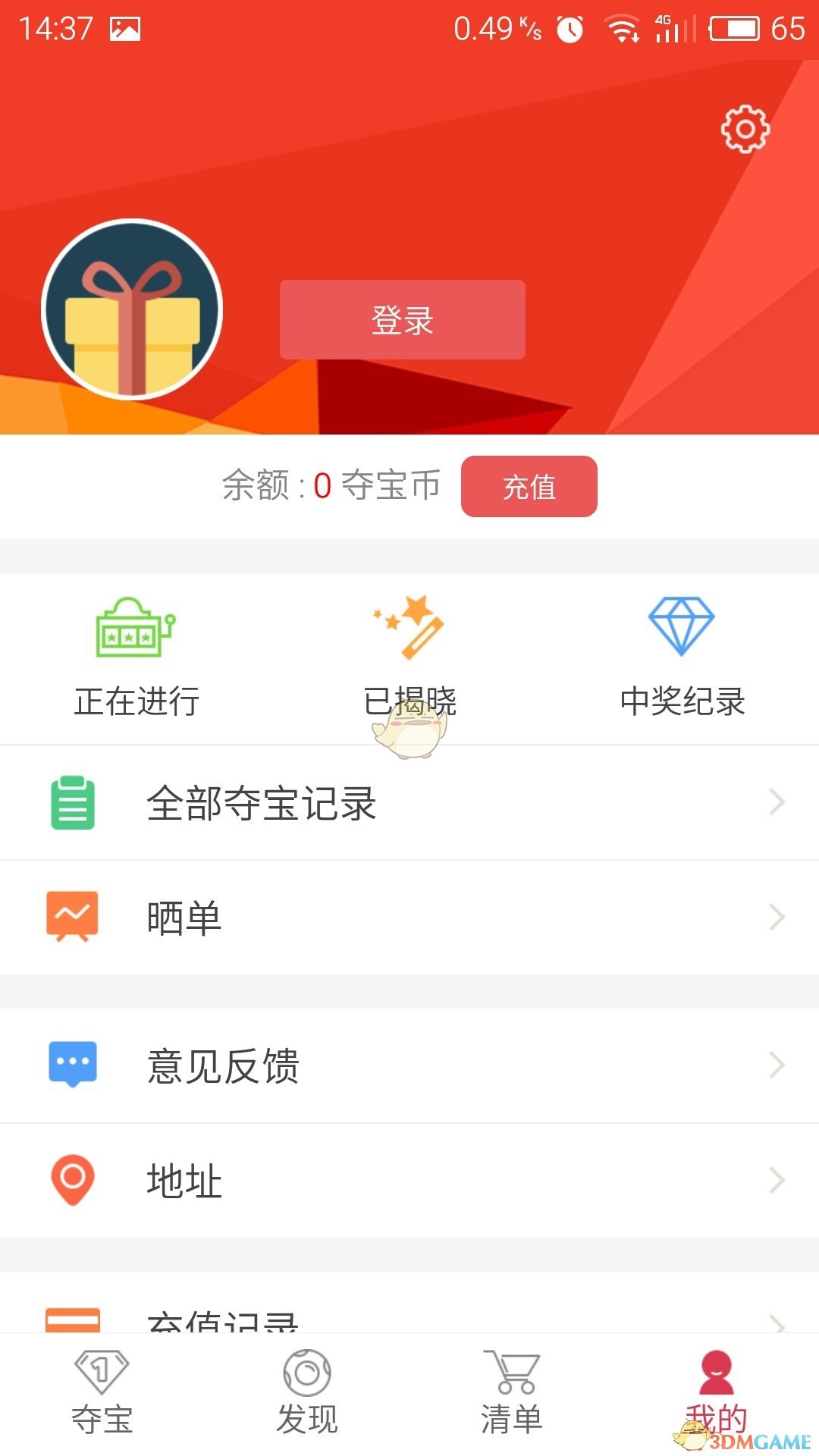Tap the 登录 login button
Image resolution: width=819 pixels, height=1456 pixels.
point(402,319)
